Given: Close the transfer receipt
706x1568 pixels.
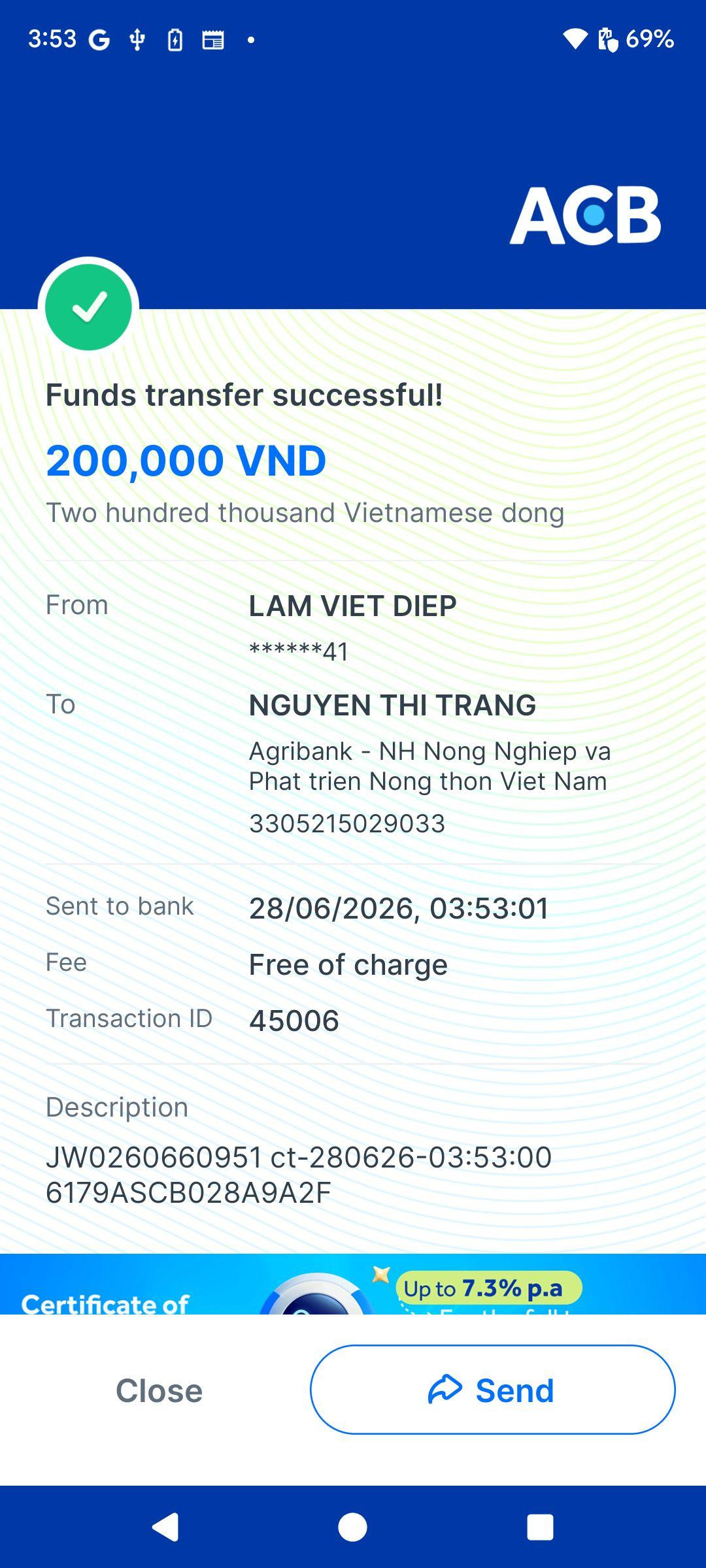Looking at the screenshot, I should [159, 1390].
